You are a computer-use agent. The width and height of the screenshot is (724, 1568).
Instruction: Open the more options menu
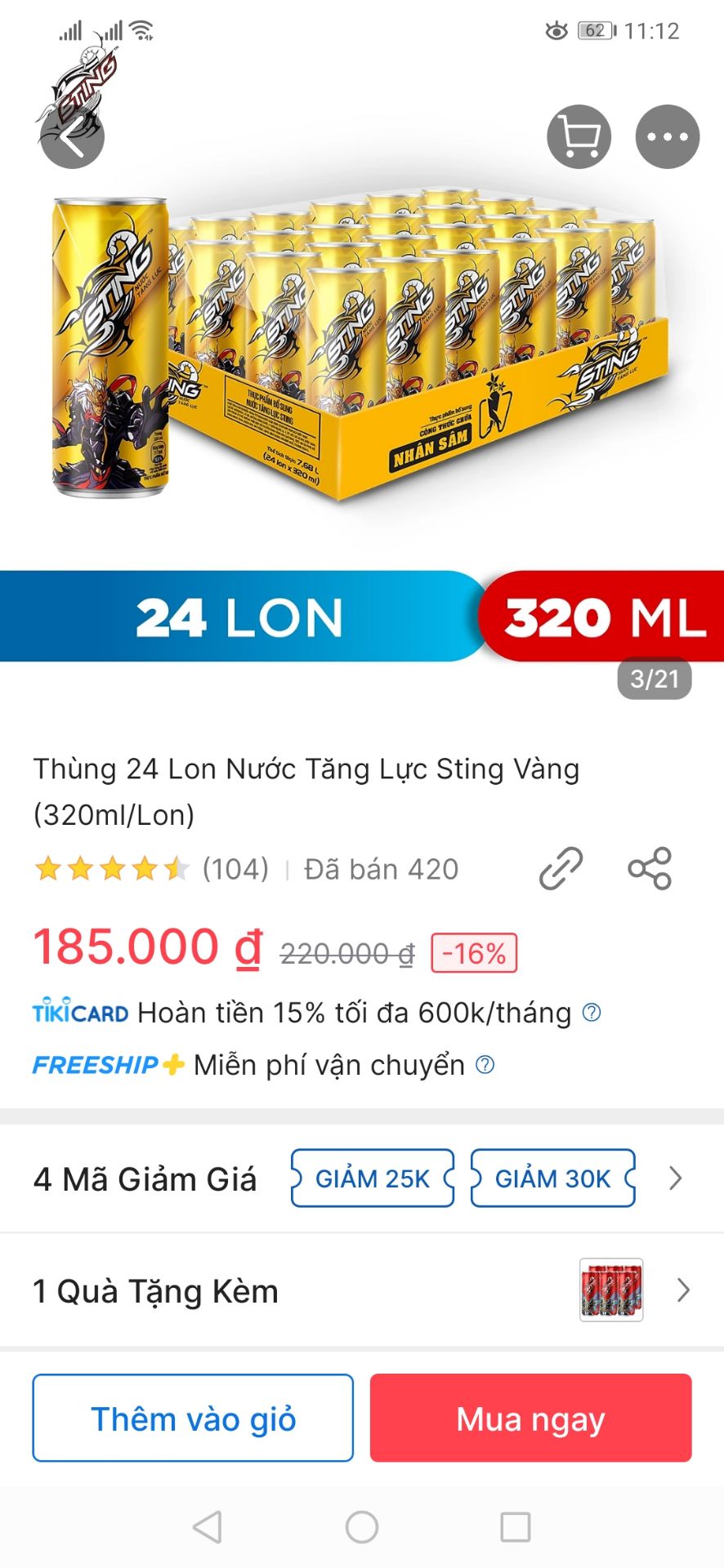(667, 136)
